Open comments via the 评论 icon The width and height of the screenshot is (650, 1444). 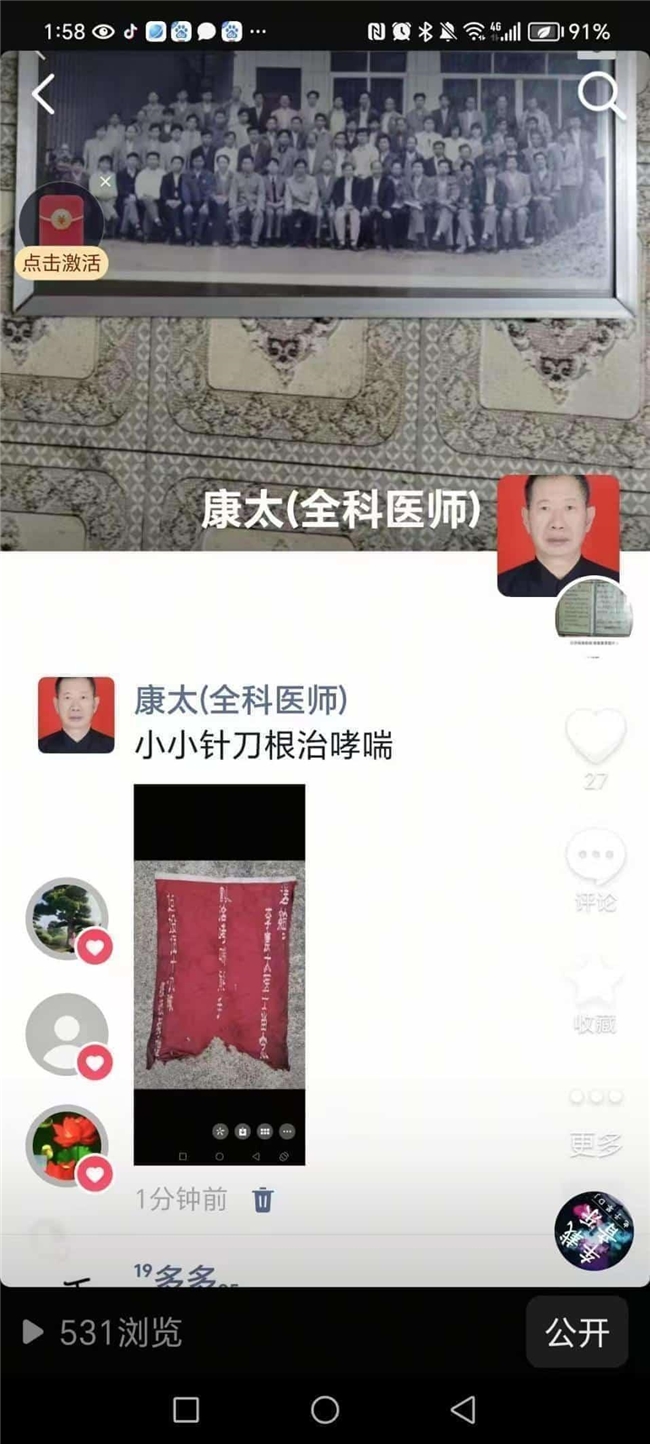point(595,860)
